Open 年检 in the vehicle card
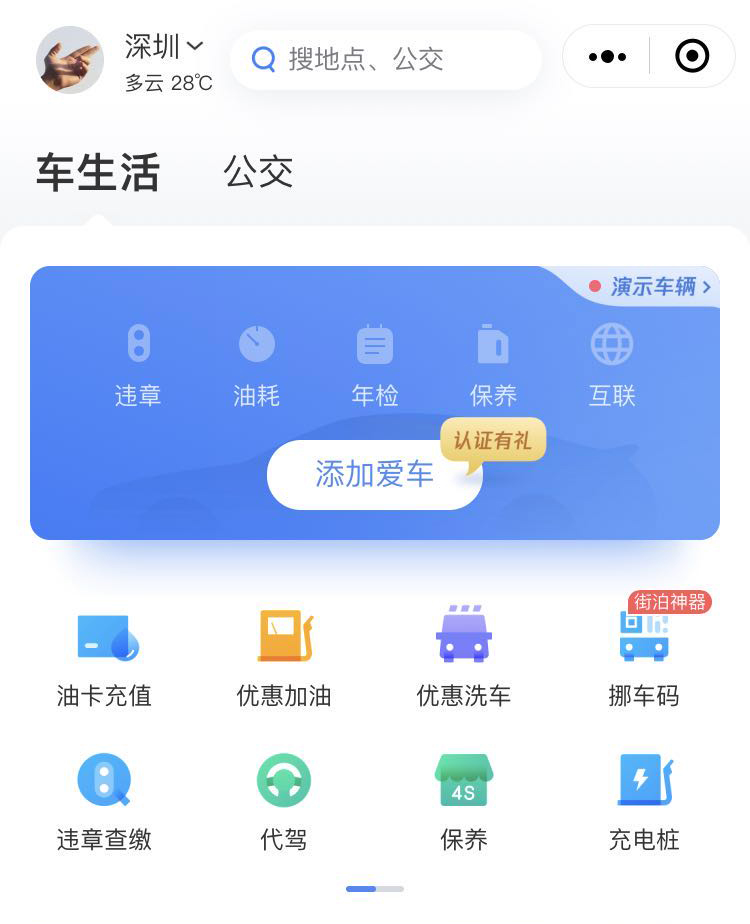 coord(375,365)
